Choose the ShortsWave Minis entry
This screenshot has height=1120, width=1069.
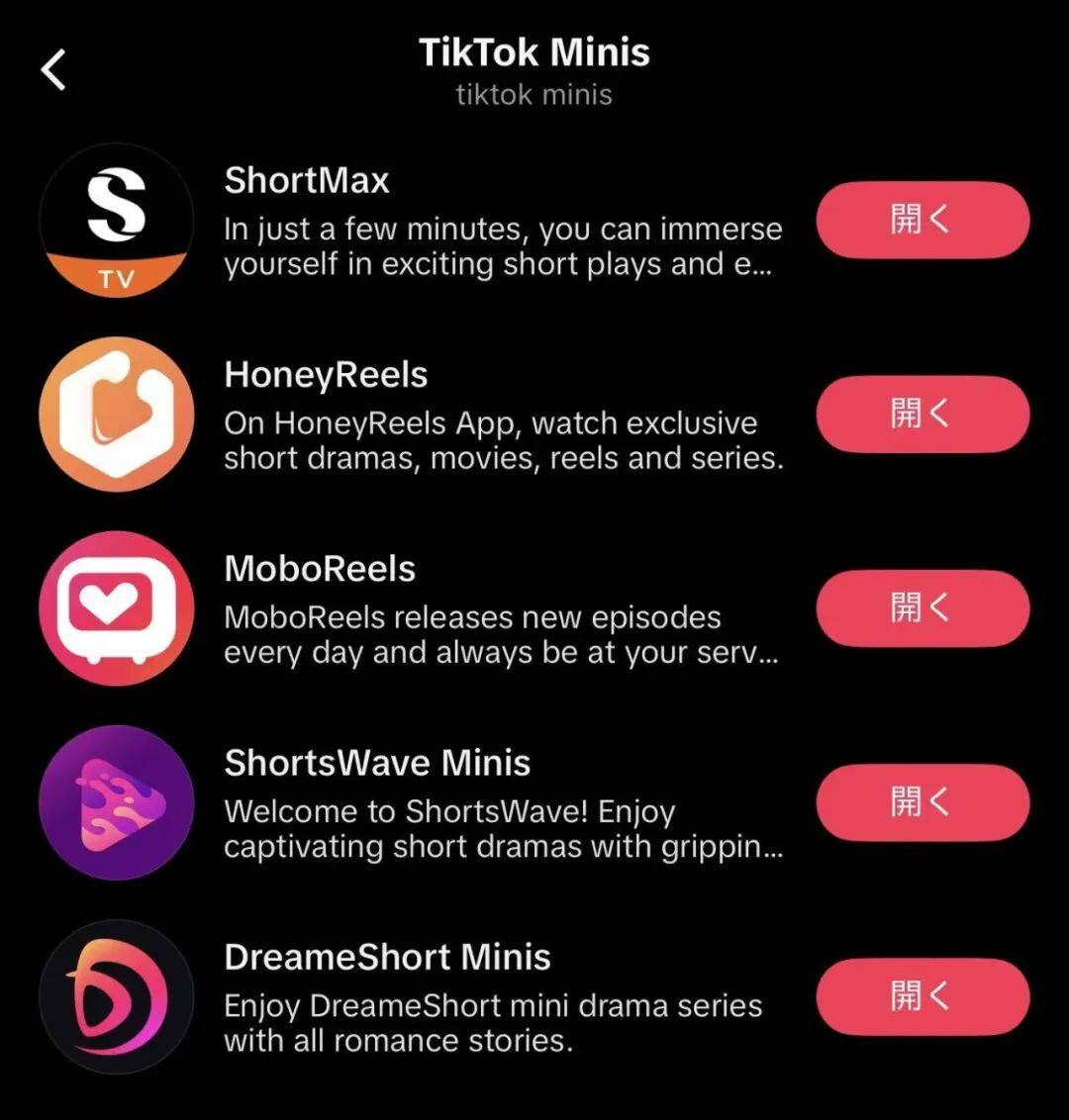coord(495,802)
